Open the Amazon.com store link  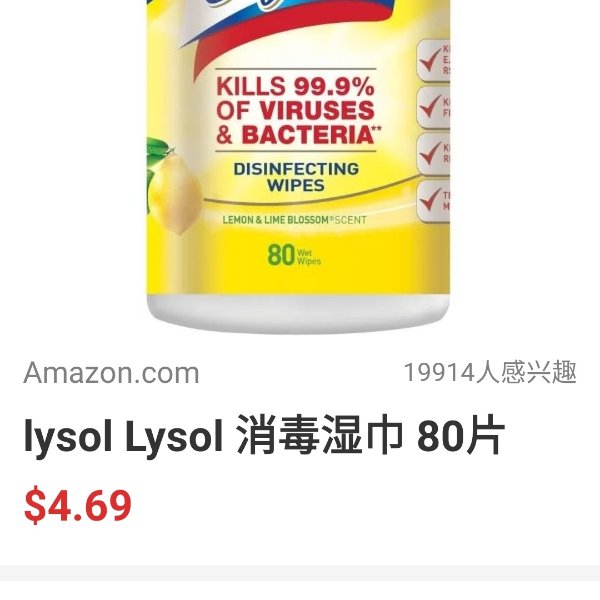point(111,374)
